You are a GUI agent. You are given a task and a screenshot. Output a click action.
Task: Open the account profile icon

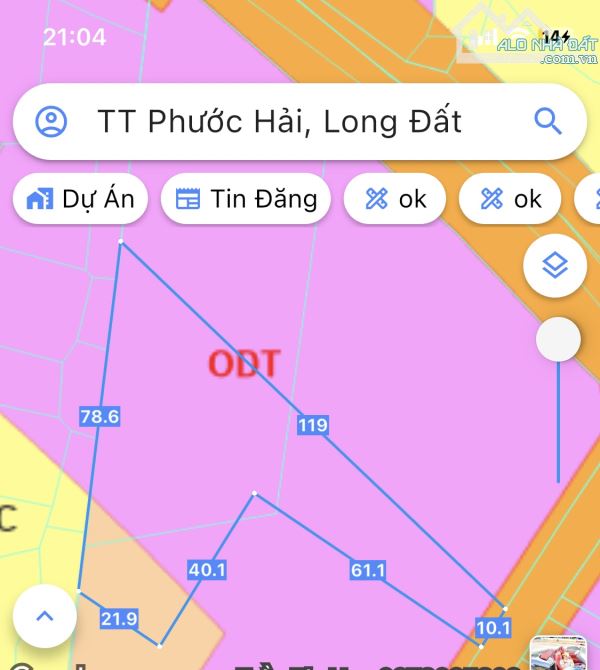(51, 122)
